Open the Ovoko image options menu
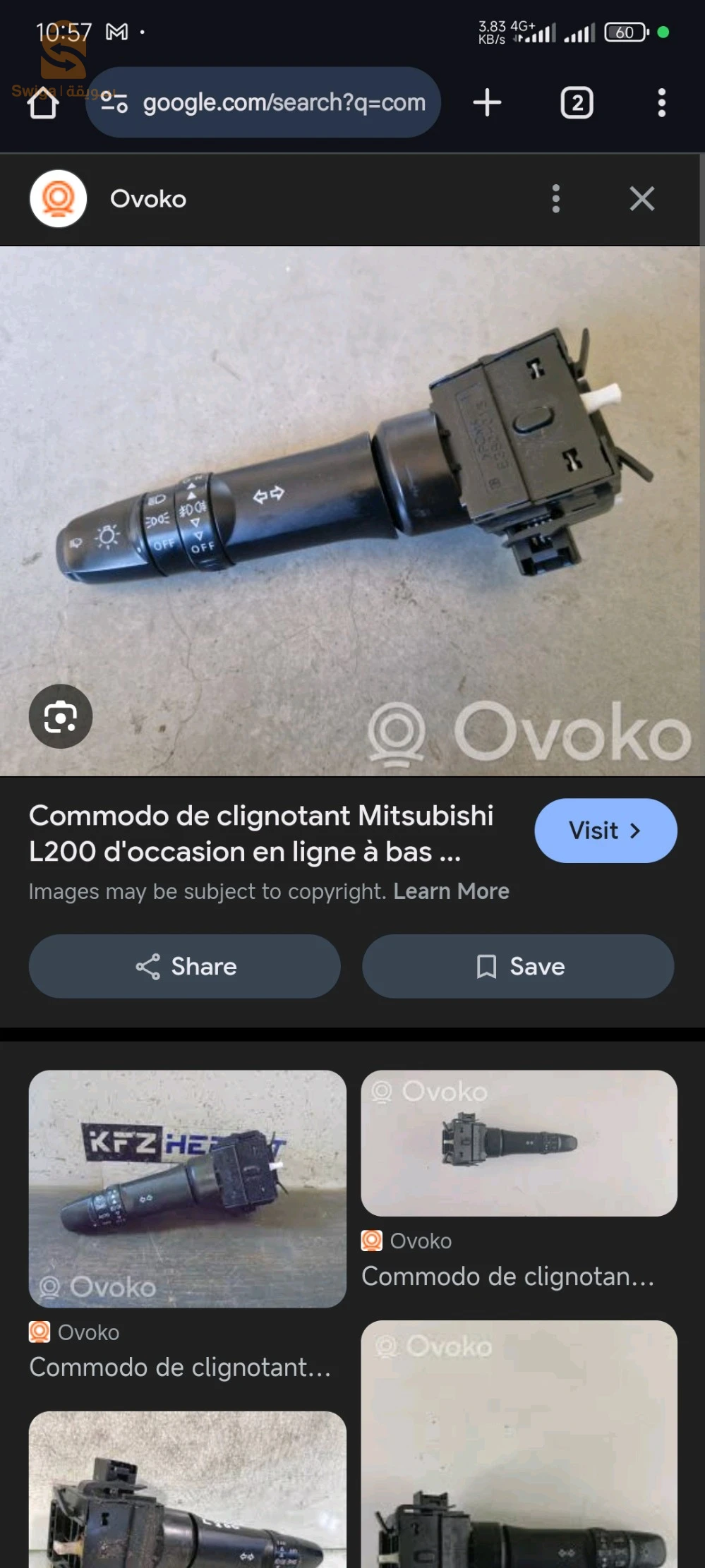This screenshot has height=1568, width=705. pyautogui.click(x=556, y=199)
